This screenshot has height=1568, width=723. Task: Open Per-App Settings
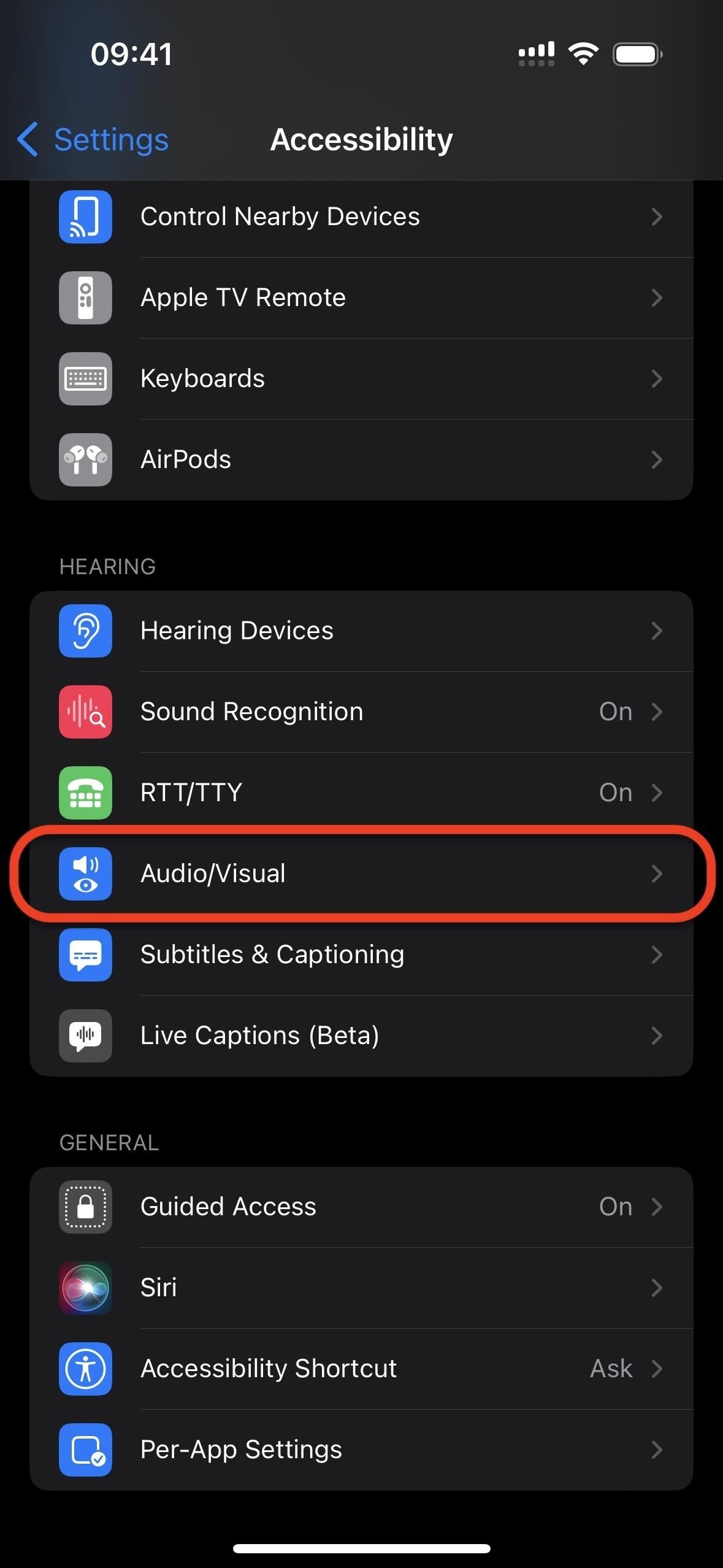coord(361,1450)
